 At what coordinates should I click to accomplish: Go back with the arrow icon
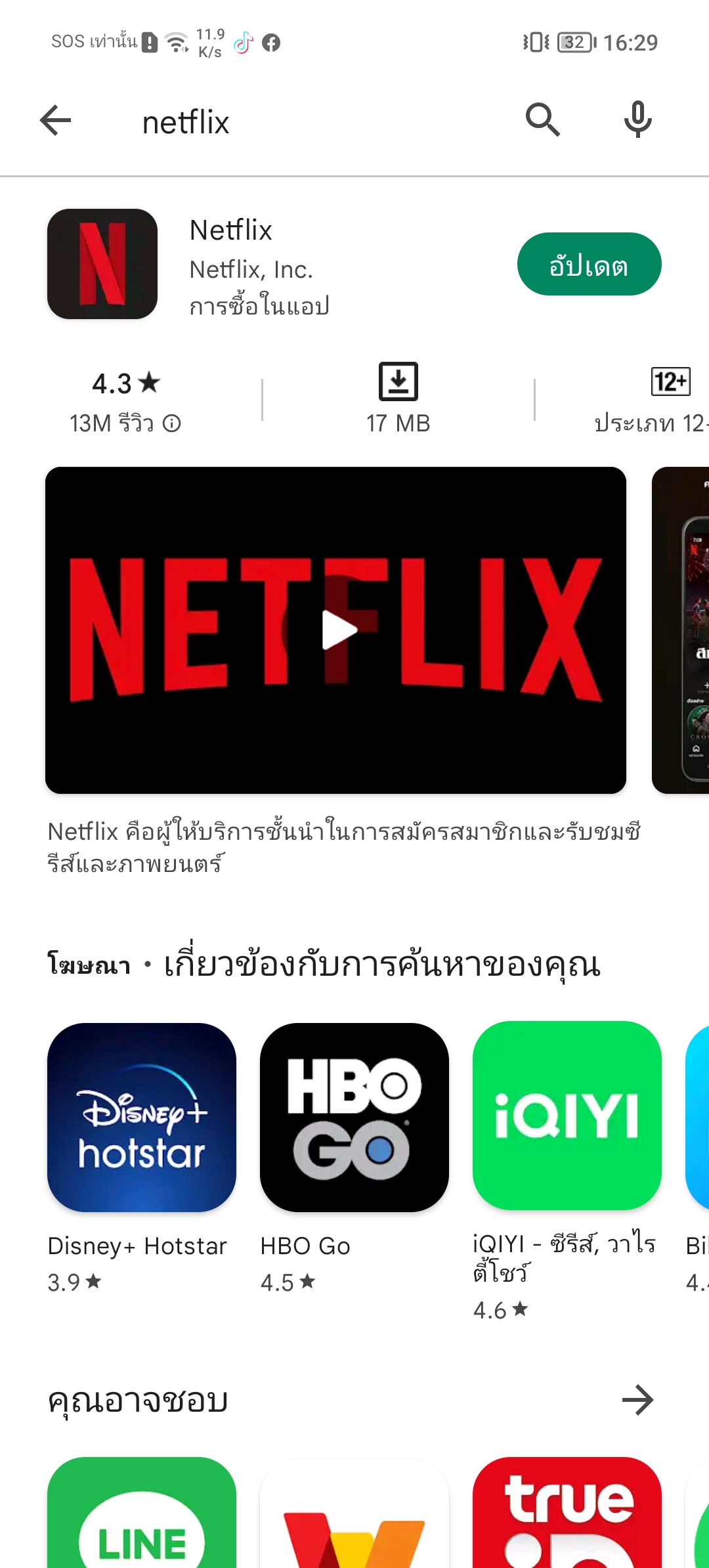point(55,121)
